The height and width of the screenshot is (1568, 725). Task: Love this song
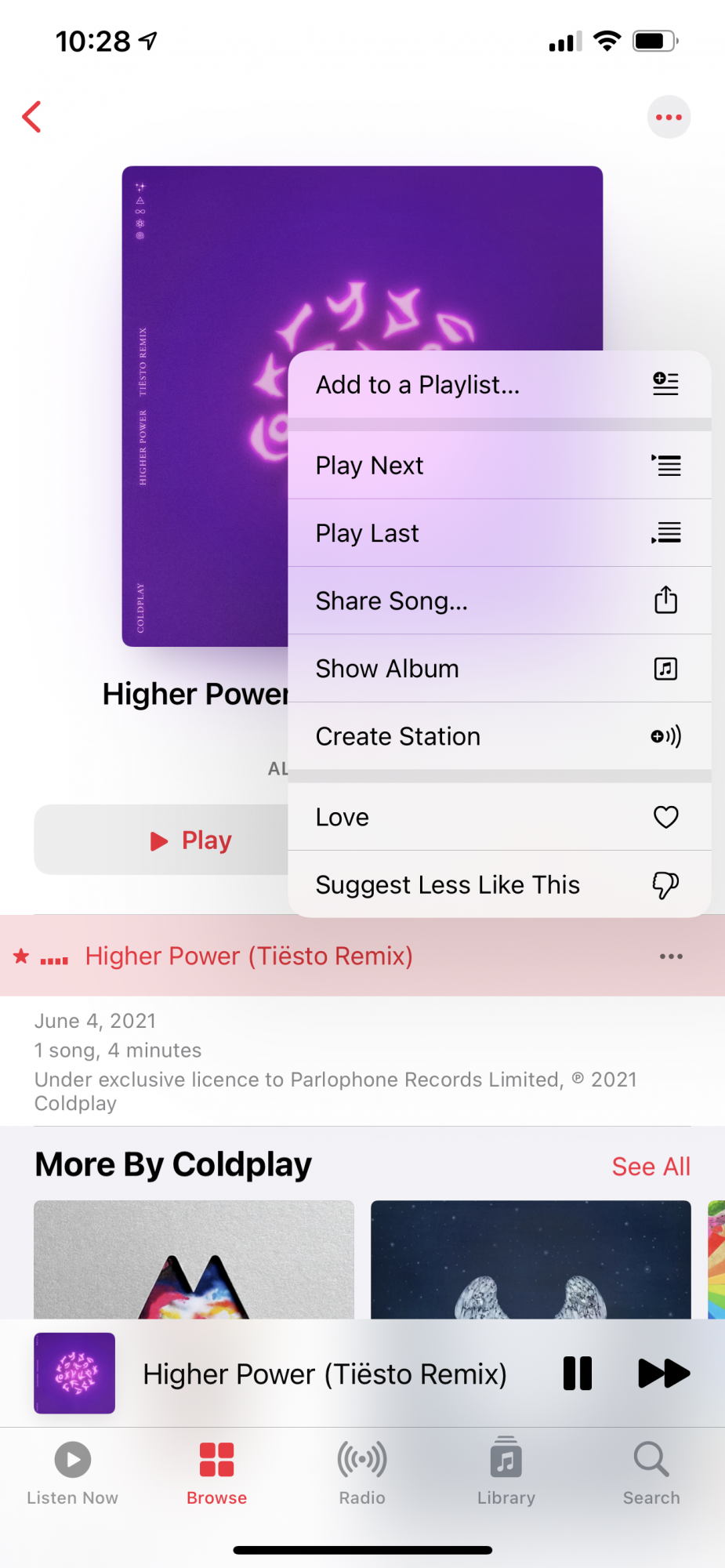pos(498,817)
